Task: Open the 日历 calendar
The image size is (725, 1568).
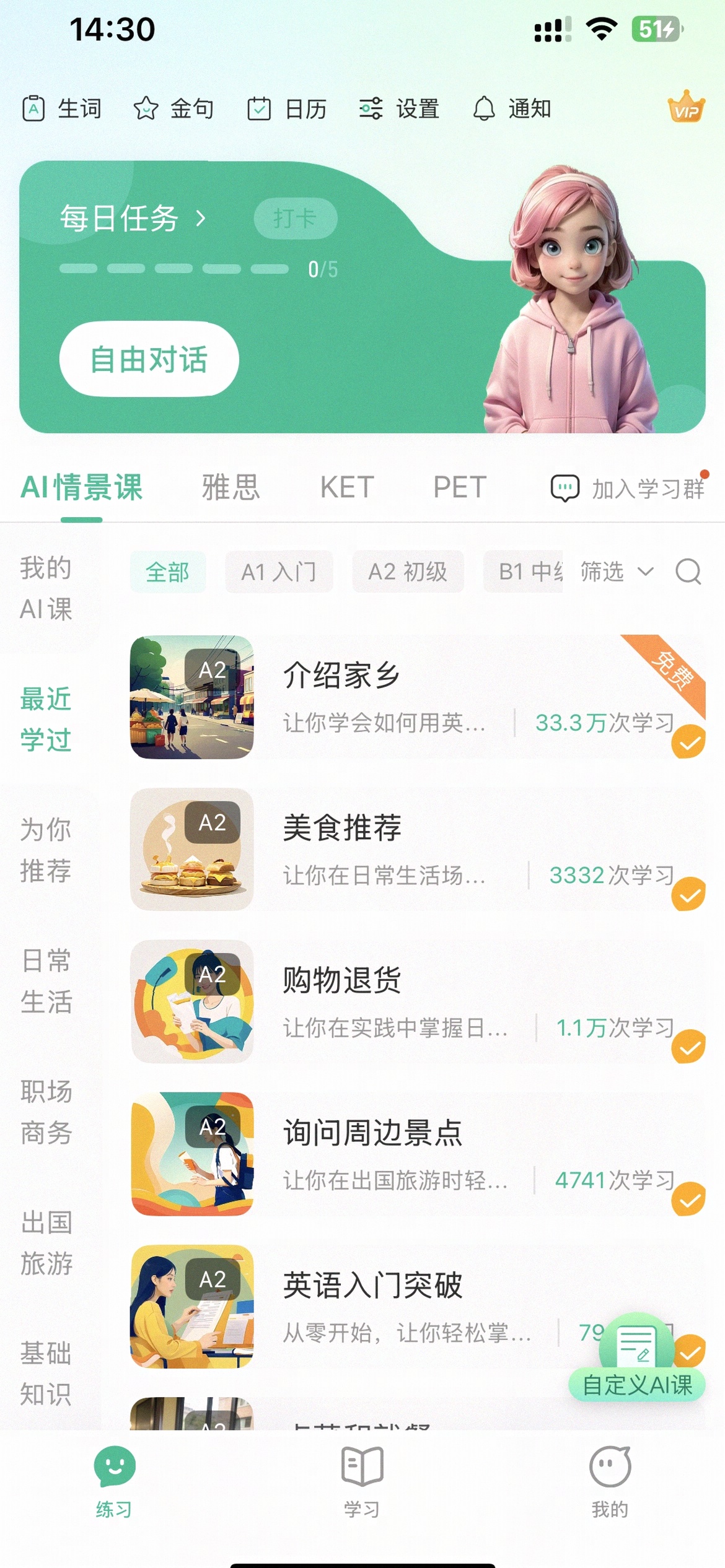Action: coord(287,108)
